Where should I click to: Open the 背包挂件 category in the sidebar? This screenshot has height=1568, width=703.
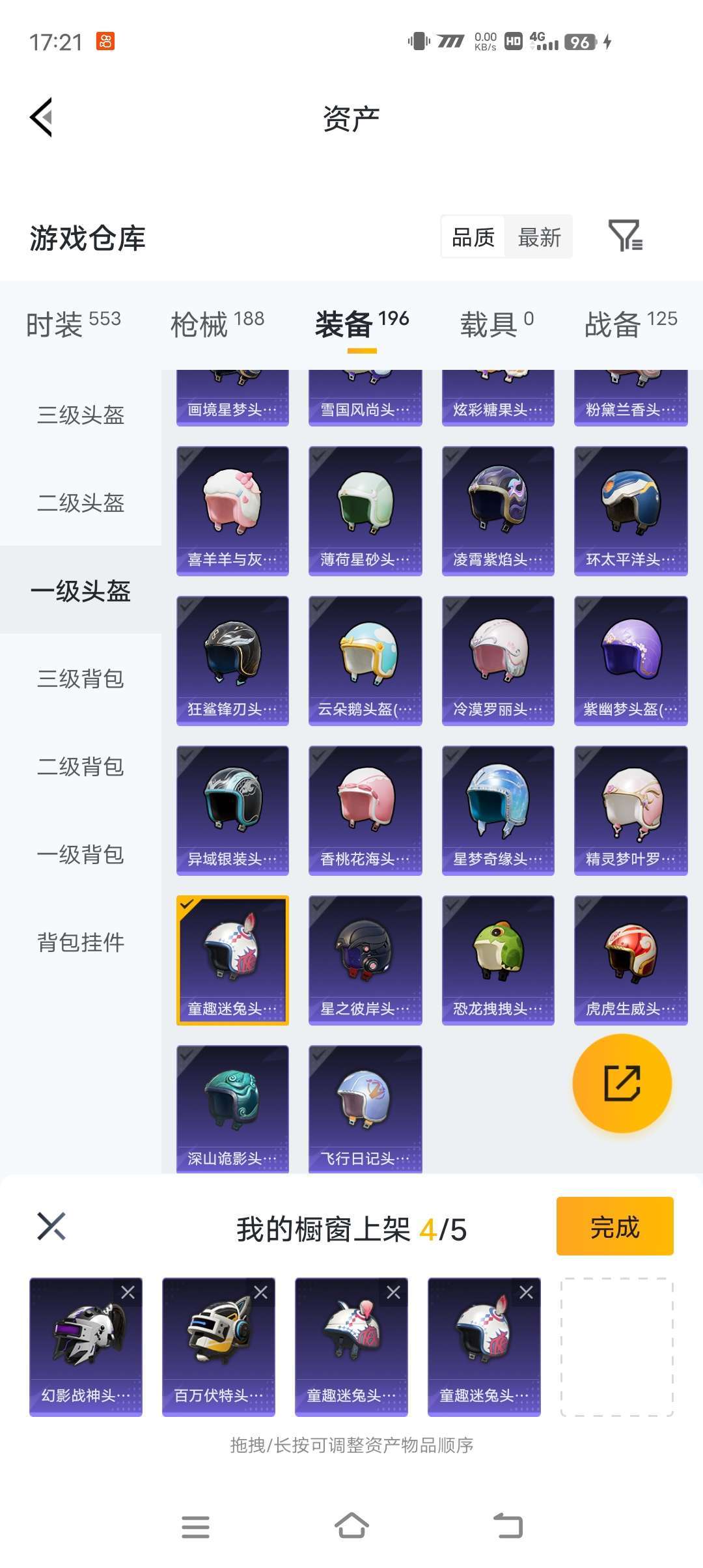[79, 941]
